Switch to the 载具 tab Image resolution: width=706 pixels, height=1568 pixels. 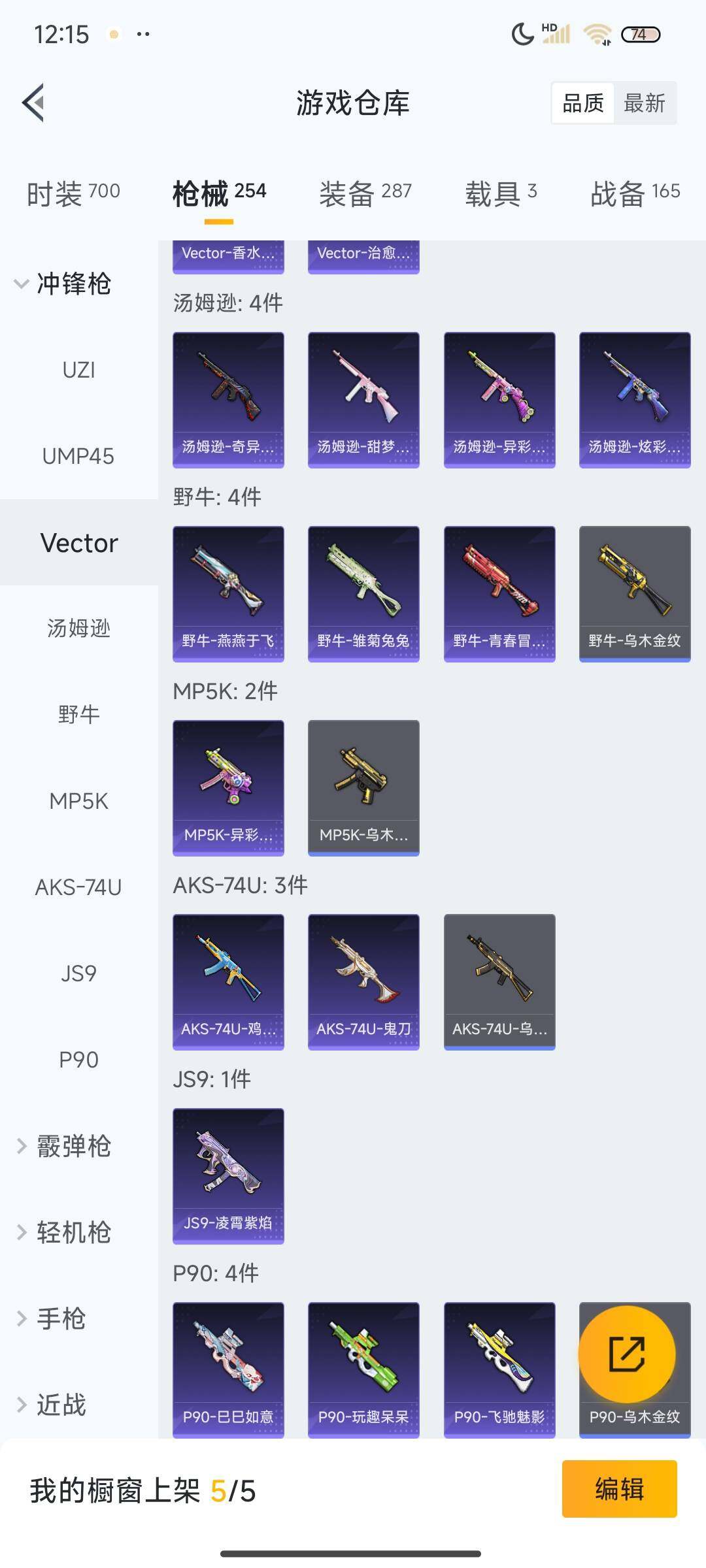click(501, 193)
